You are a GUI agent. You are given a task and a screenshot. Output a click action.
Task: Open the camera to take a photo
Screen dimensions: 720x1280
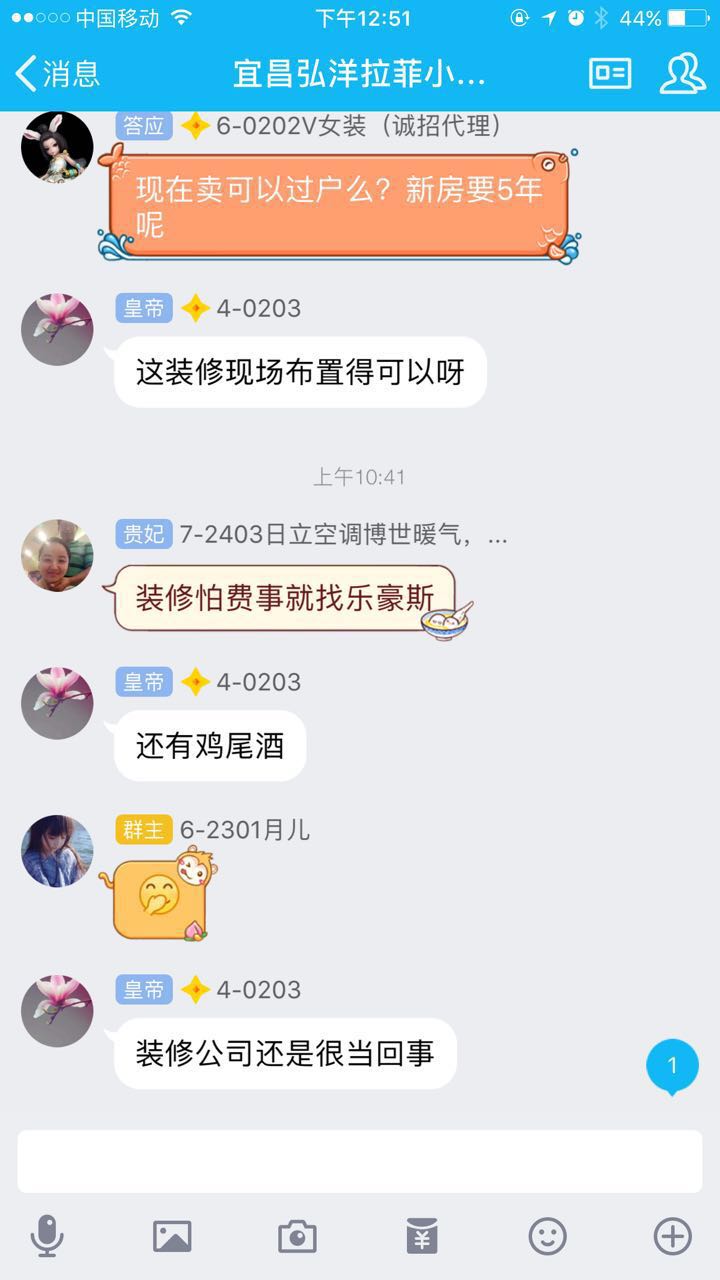(297, 1237)
